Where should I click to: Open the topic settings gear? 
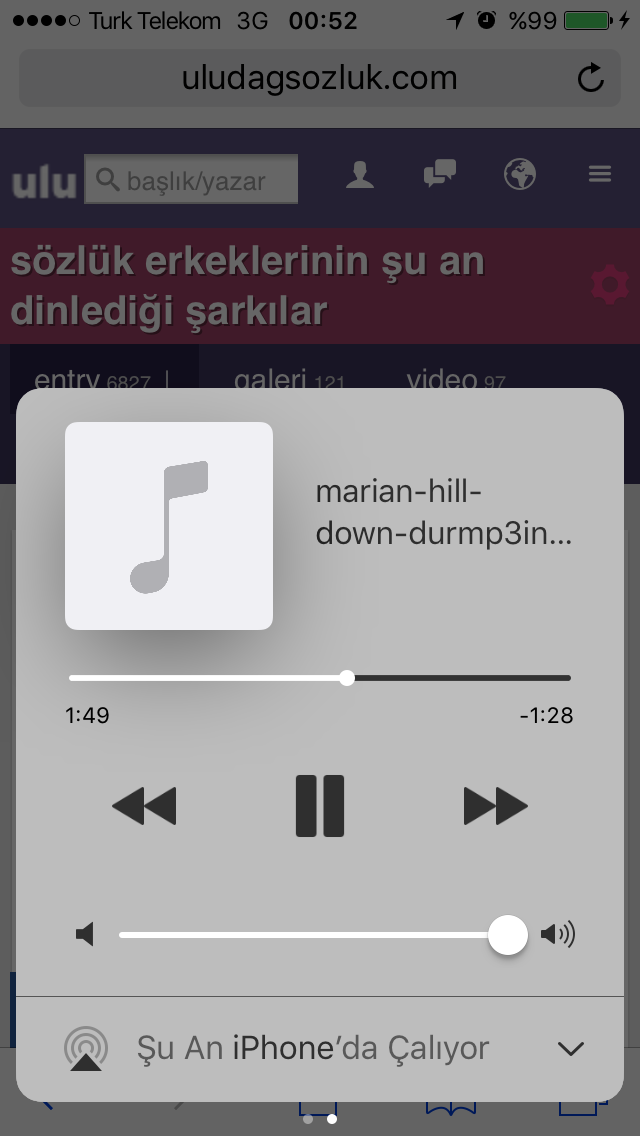(610, 285)
